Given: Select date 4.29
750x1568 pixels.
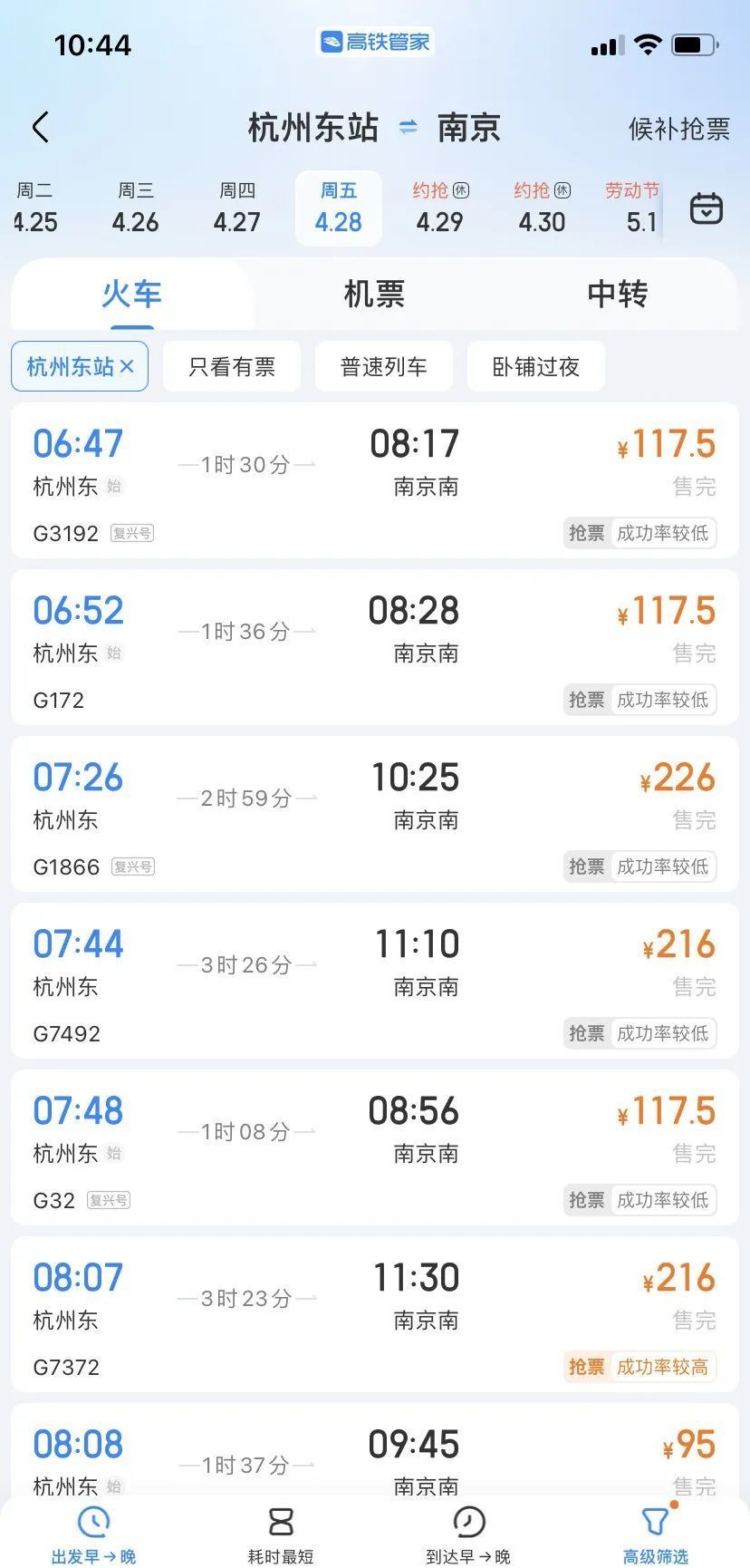Looking at the screenshot, I should (x=440, y=208).
